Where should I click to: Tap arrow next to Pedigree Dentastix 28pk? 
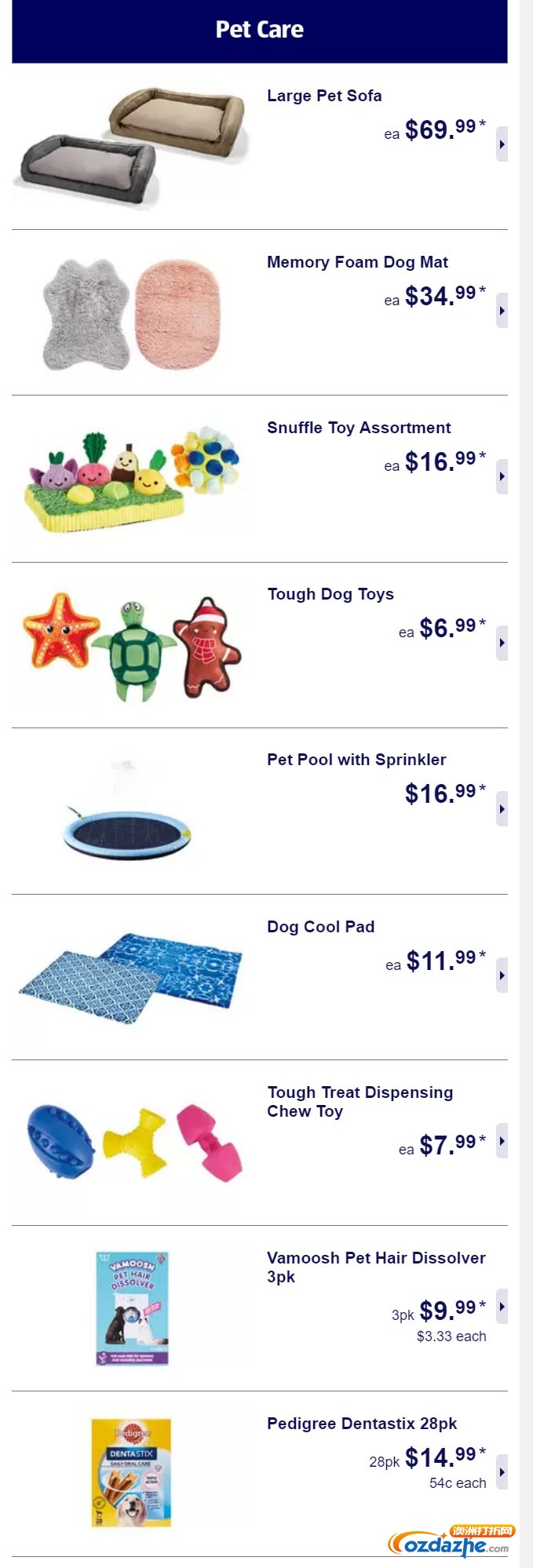point(502,1472)
